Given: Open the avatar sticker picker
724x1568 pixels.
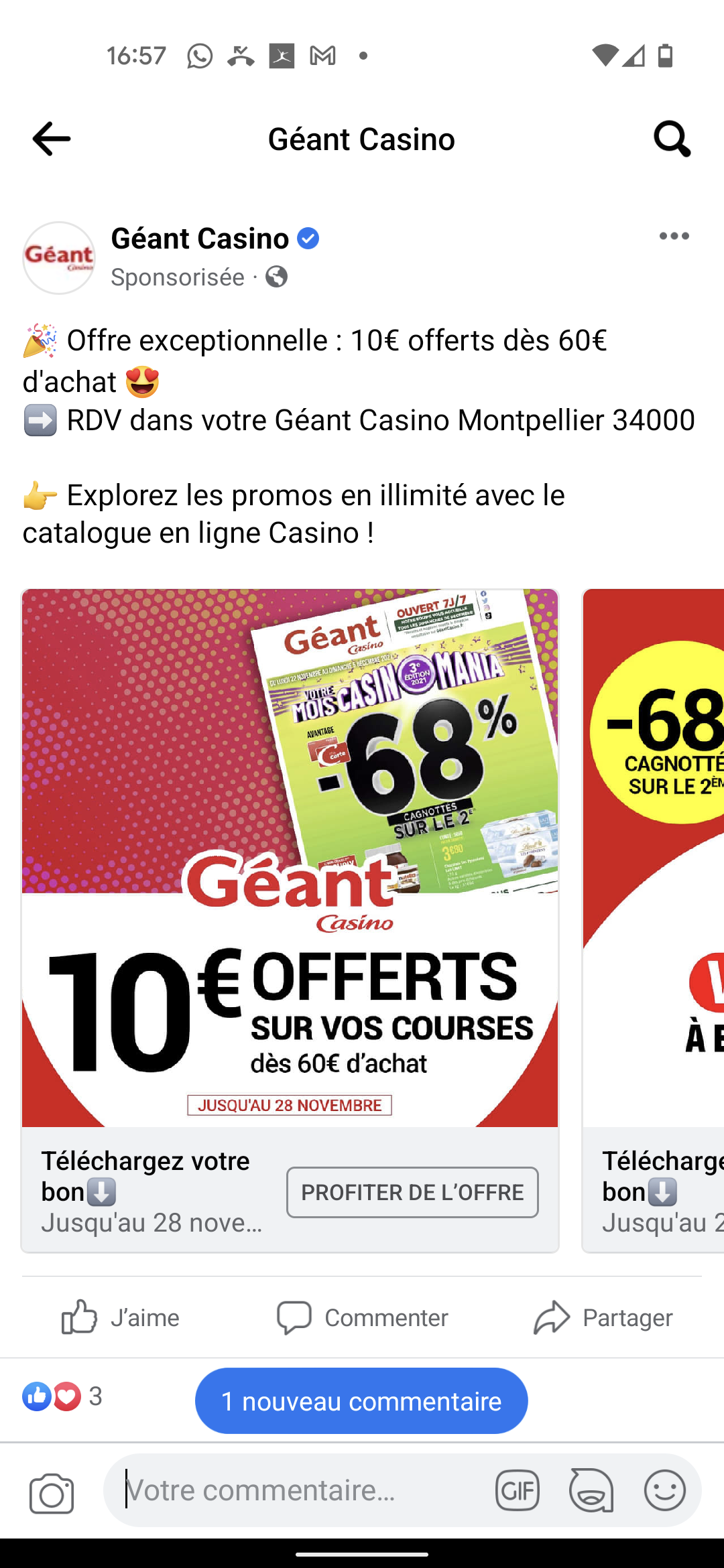Looking at the screenshot, I should click(x=591, y=1490).
